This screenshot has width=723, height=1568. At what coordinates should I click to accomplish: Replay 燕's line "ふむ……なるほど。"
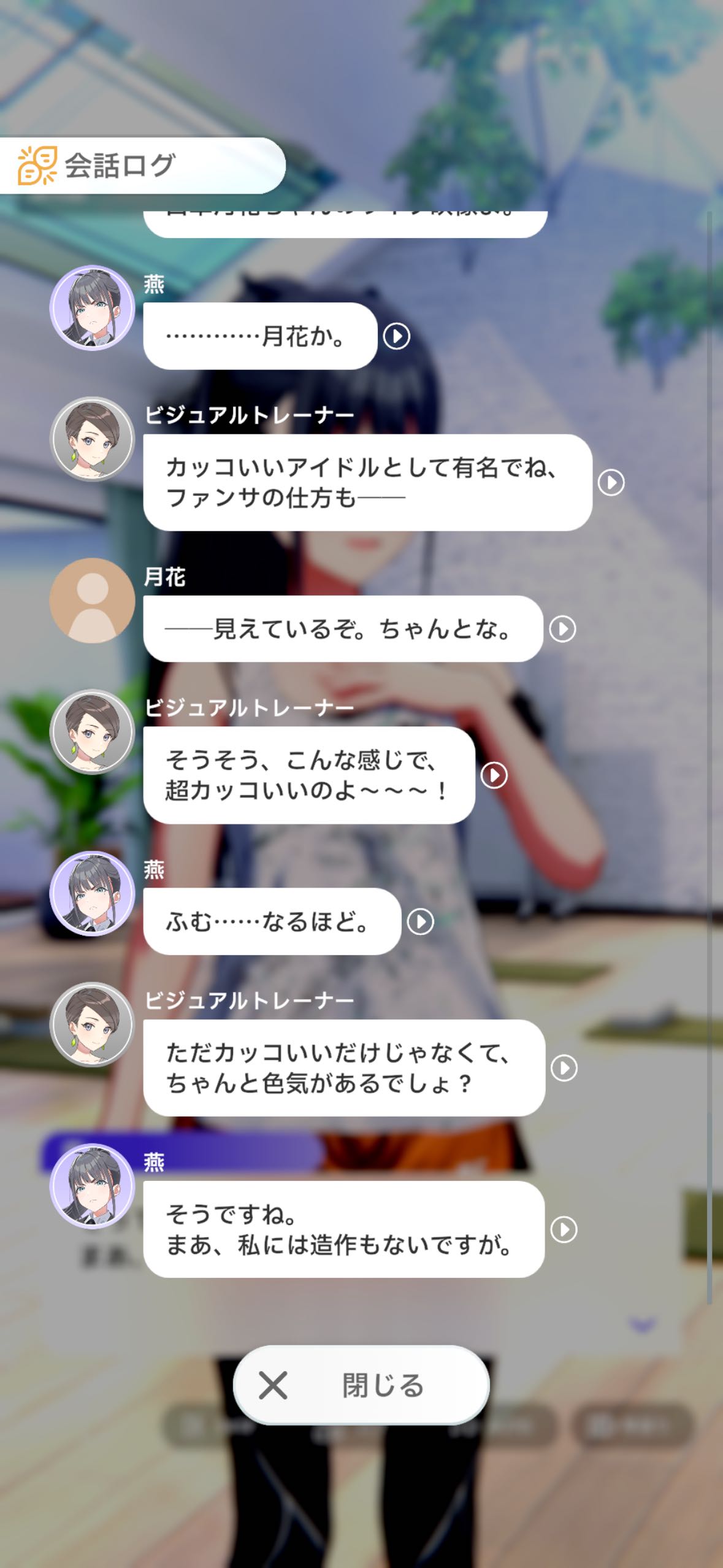pos(421,921)
